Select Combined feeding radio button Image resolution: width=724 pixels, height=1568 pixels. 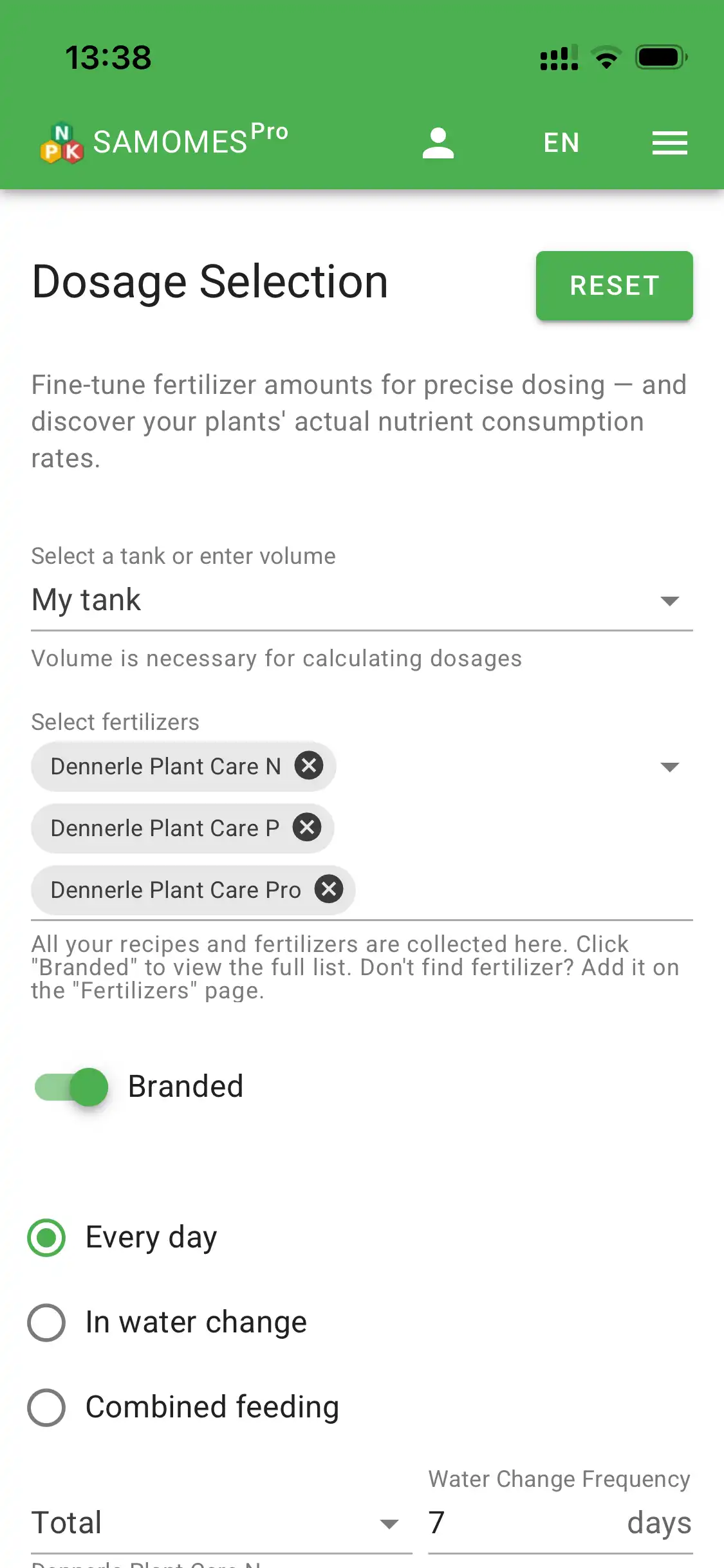tap(47, 1408)
